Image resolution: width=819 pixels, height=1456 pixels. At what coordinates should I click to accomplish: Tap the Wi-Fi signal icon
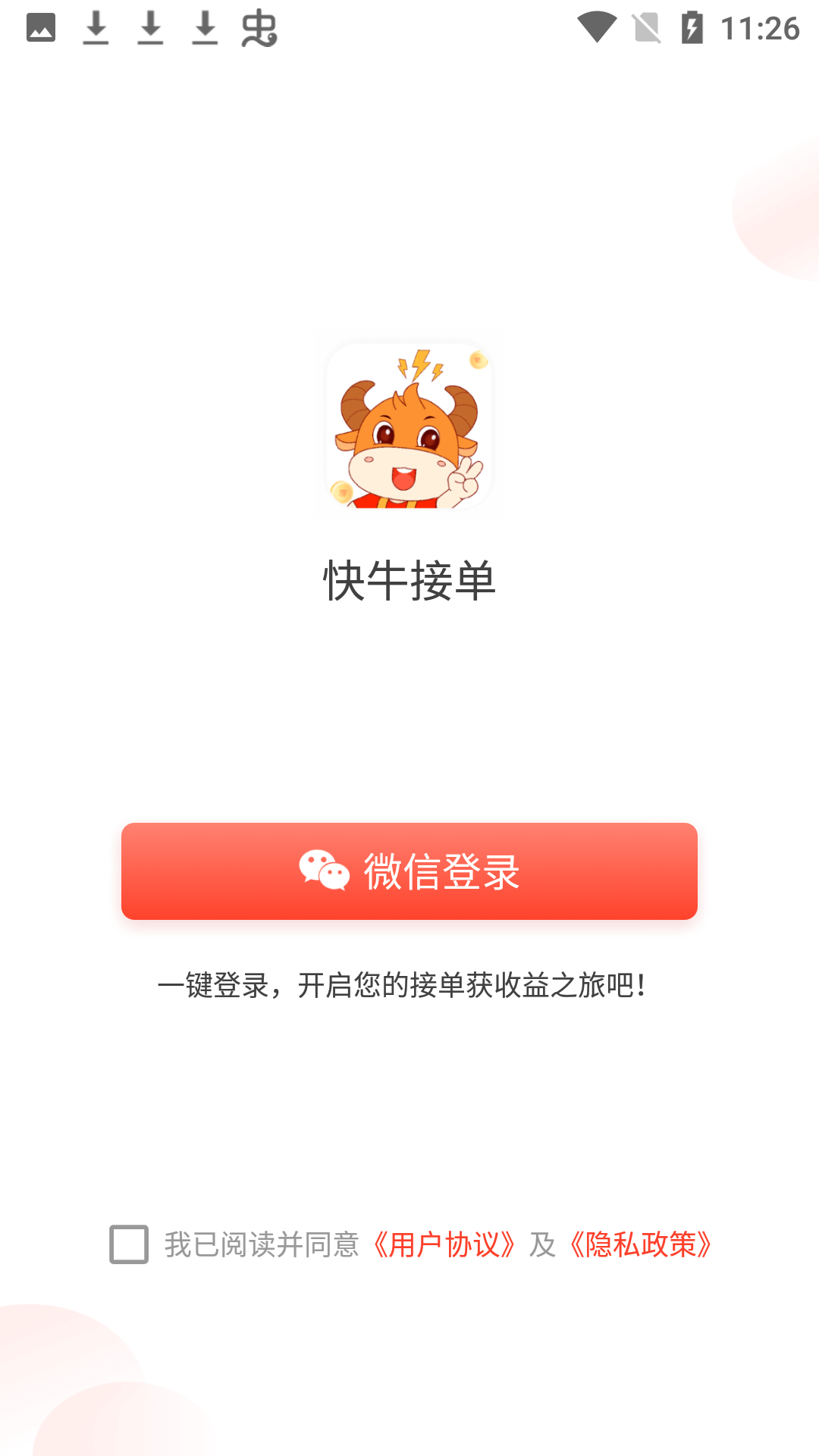click(598, 26)
